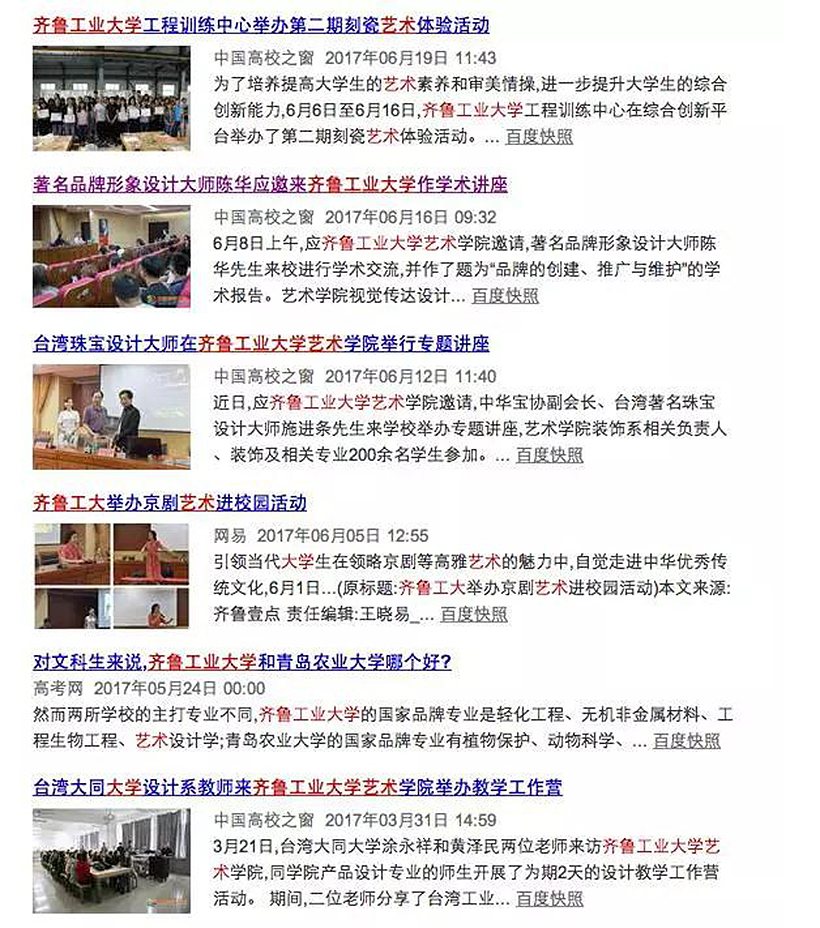View 百度快照 for the Tatung University workshop result
Viewport: 820px width, 928px height.
[549, 898]
